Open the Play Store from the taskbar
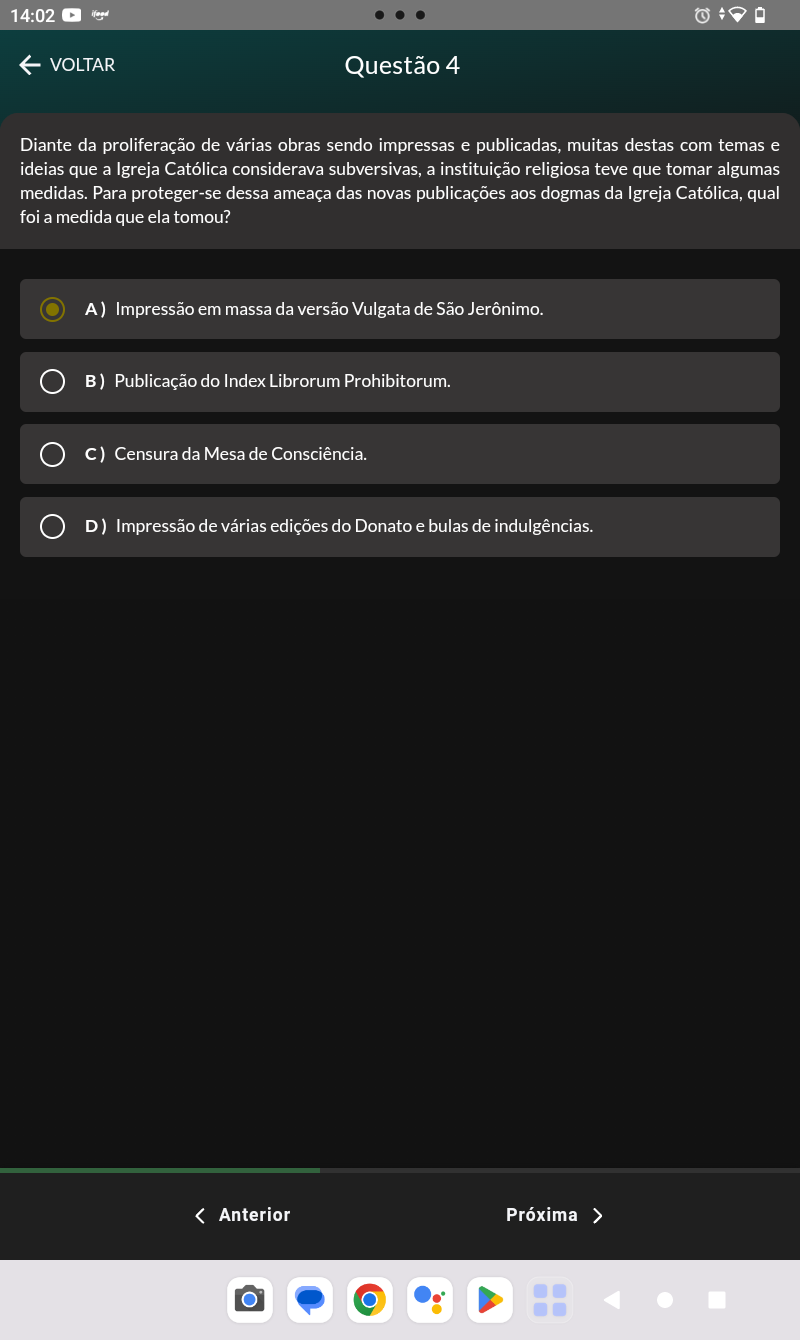The width and height of the screenshot is (800, 1340). click(x=490, y=1300)
